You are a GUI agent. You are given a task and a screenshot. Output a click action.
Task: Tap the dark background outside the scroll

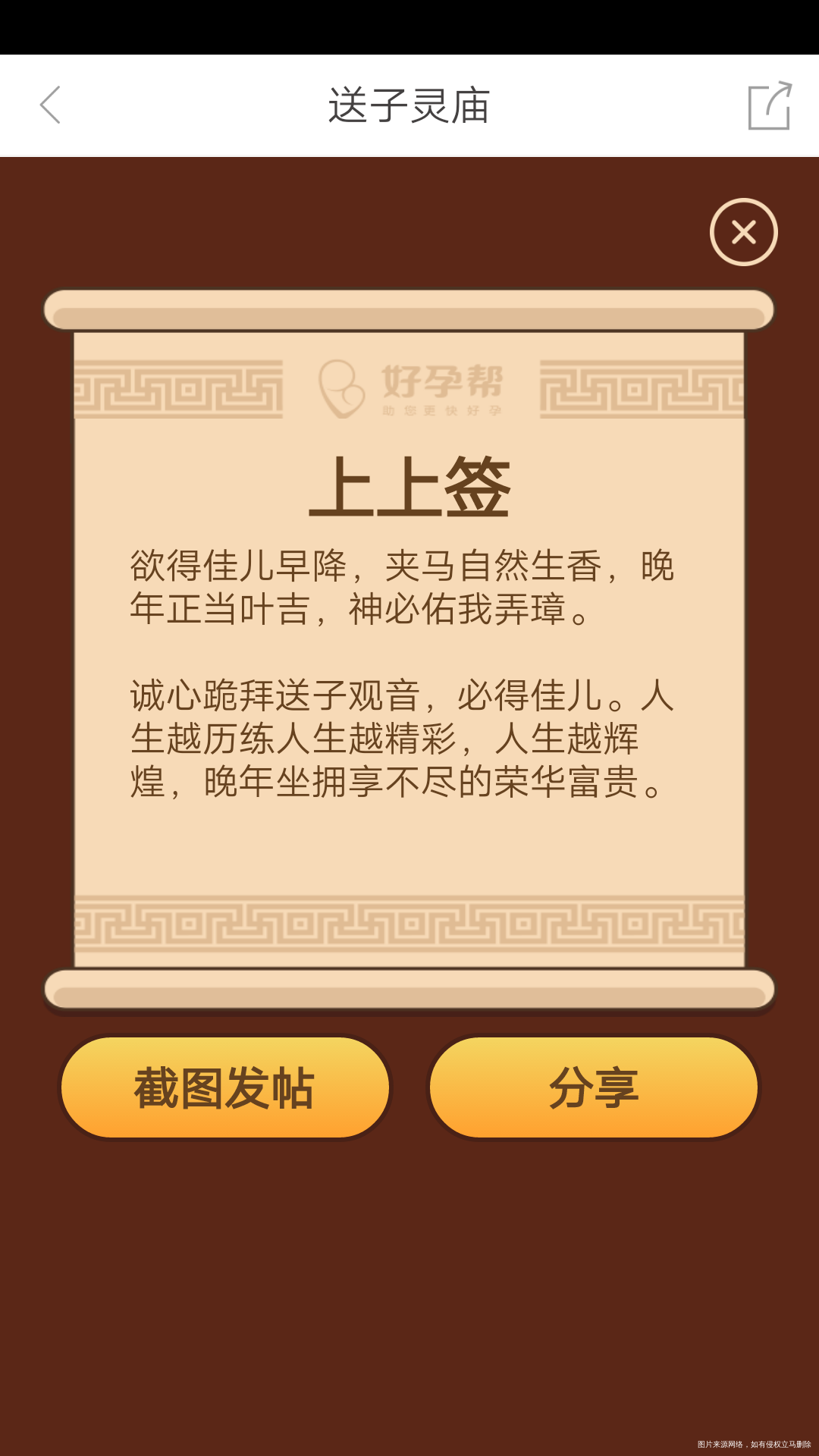pos(409,1274)
